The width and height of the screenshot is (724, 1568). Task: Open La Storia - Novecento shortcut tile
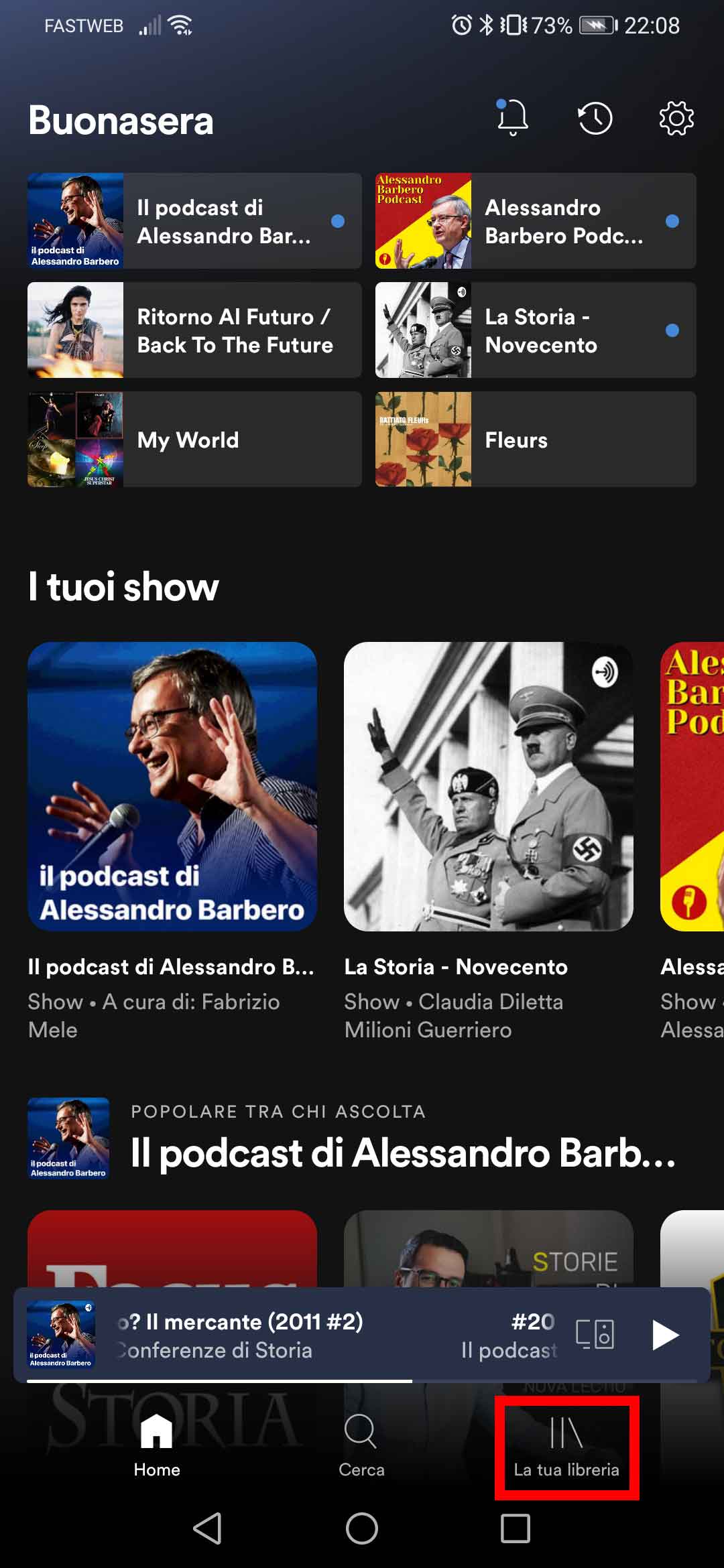point(535,330)
